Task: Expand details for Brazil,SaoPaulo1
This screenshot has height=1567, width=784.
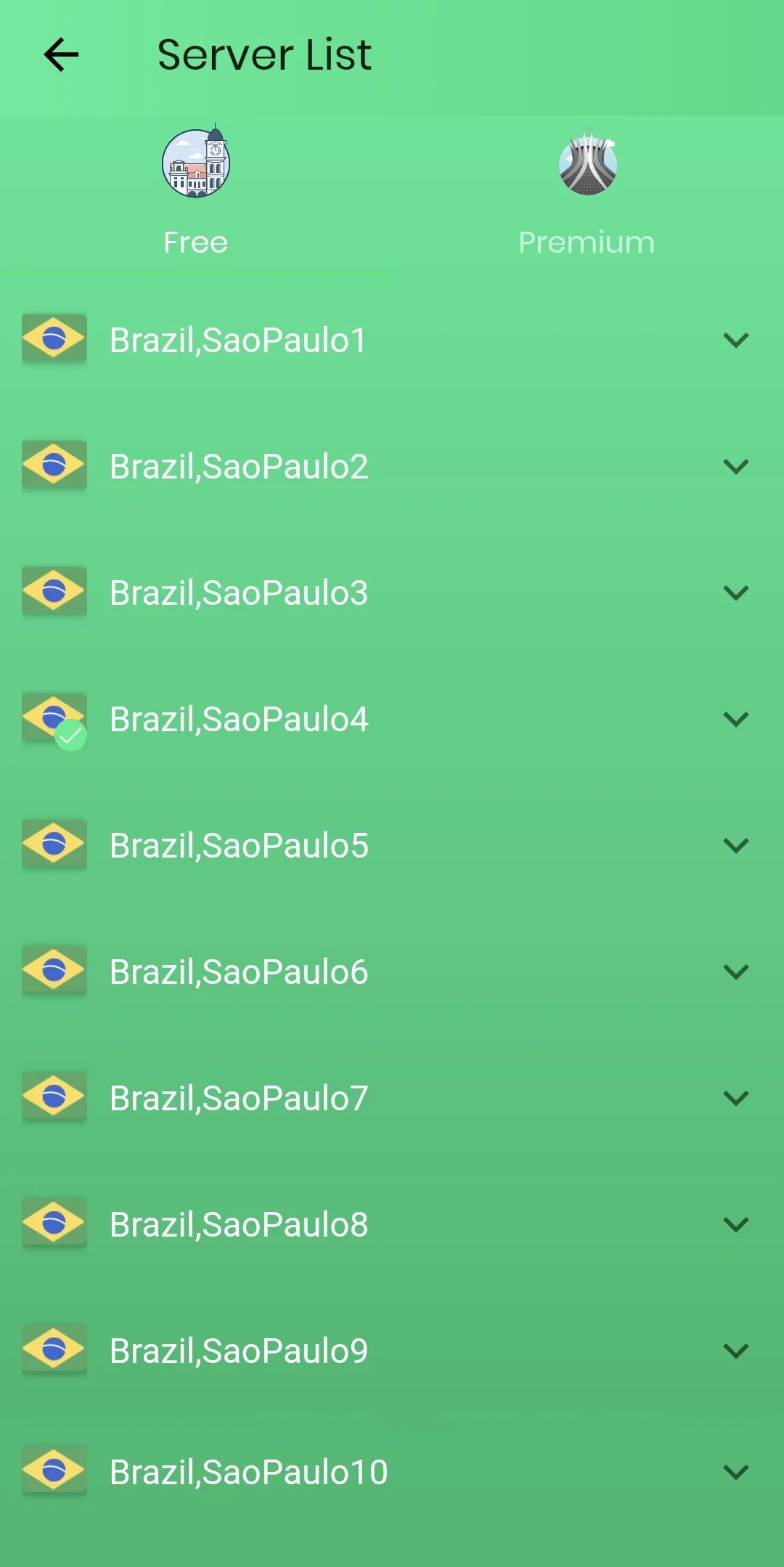Action: (736, 340)
